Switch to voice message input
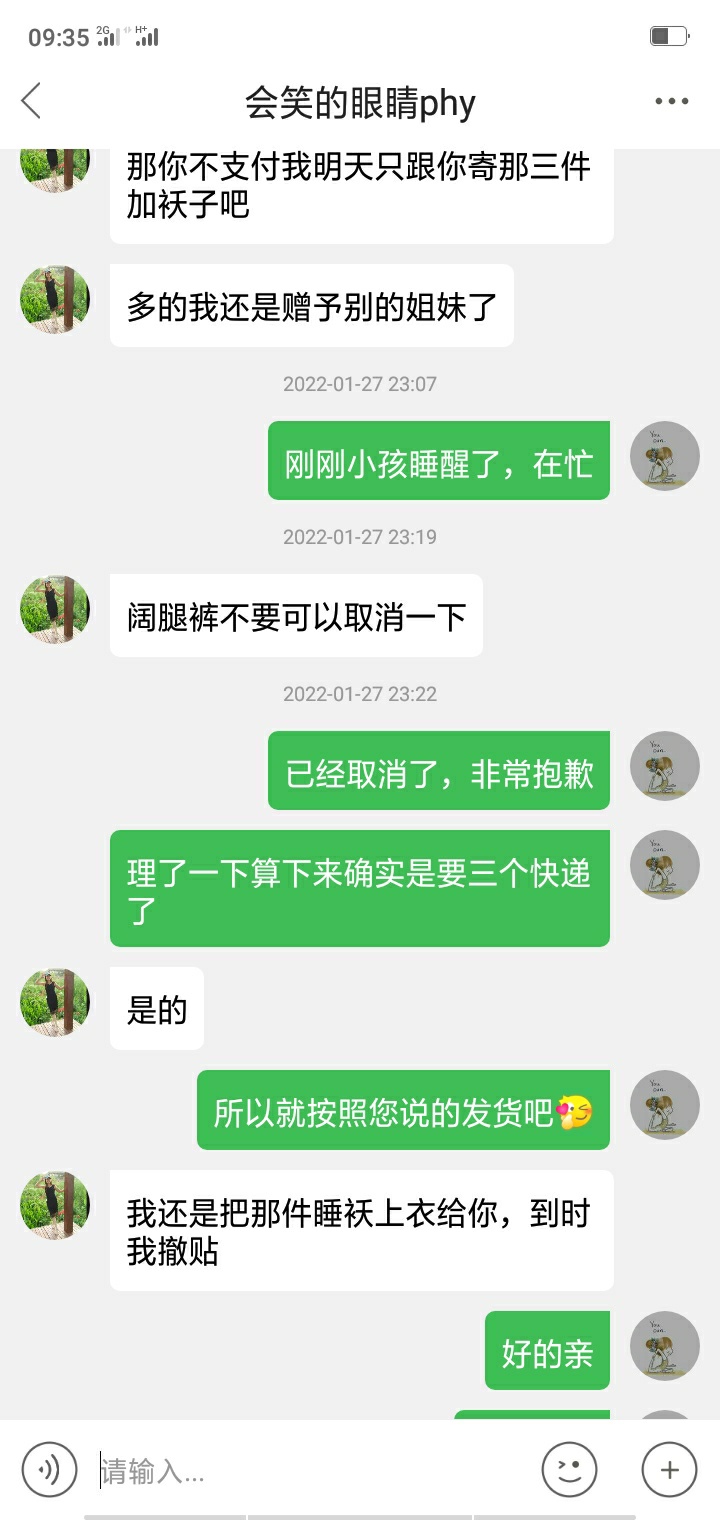This screenshot has width=720, height=1520. 50,1469
